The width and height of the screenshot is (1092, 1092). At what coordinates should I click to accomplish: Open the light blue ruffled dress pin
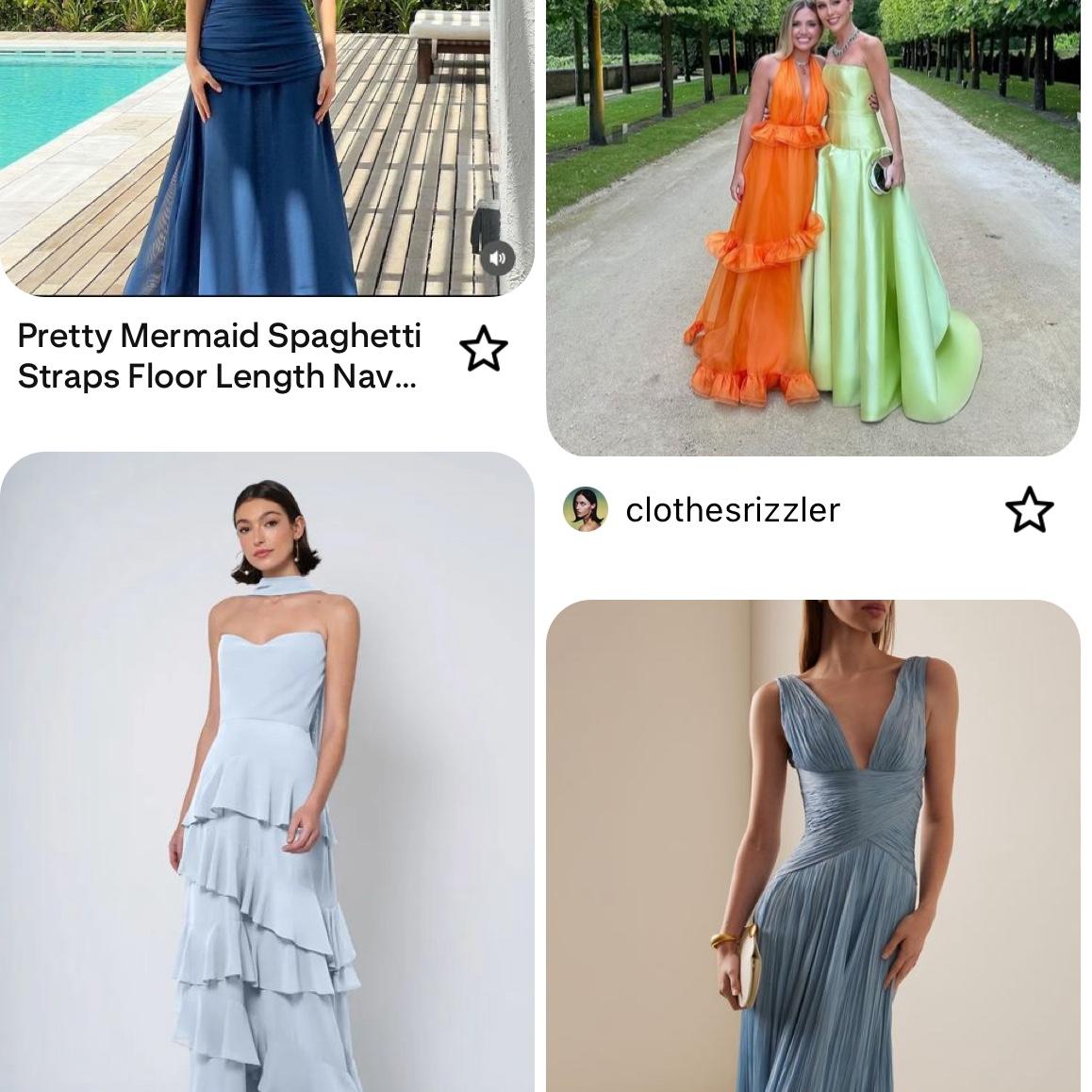pos(267,773)
